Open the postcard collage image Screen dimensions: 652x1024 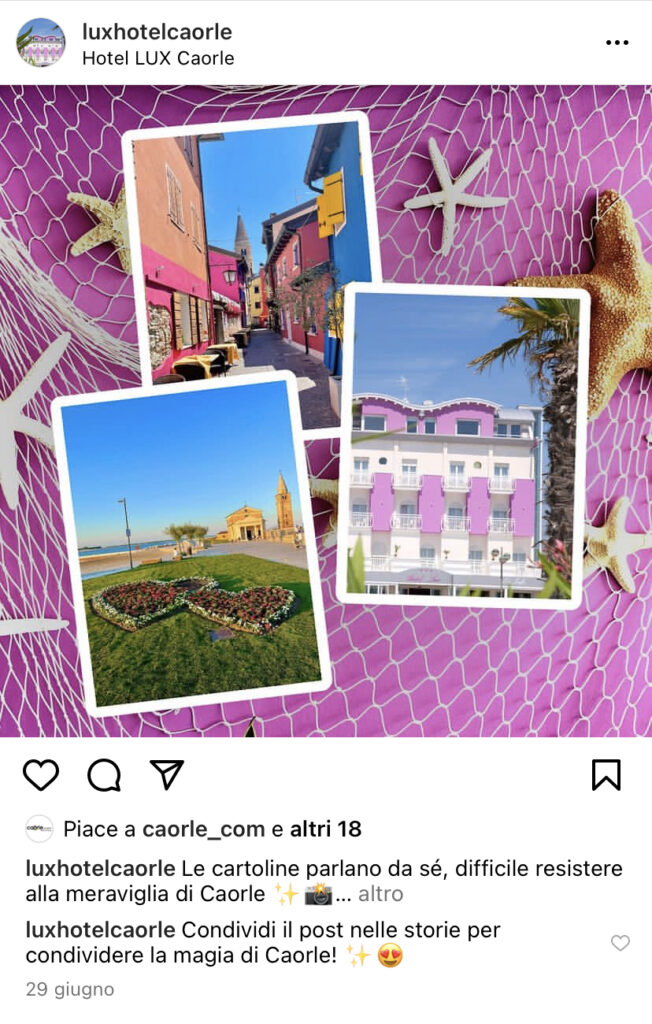coord(326,410)
